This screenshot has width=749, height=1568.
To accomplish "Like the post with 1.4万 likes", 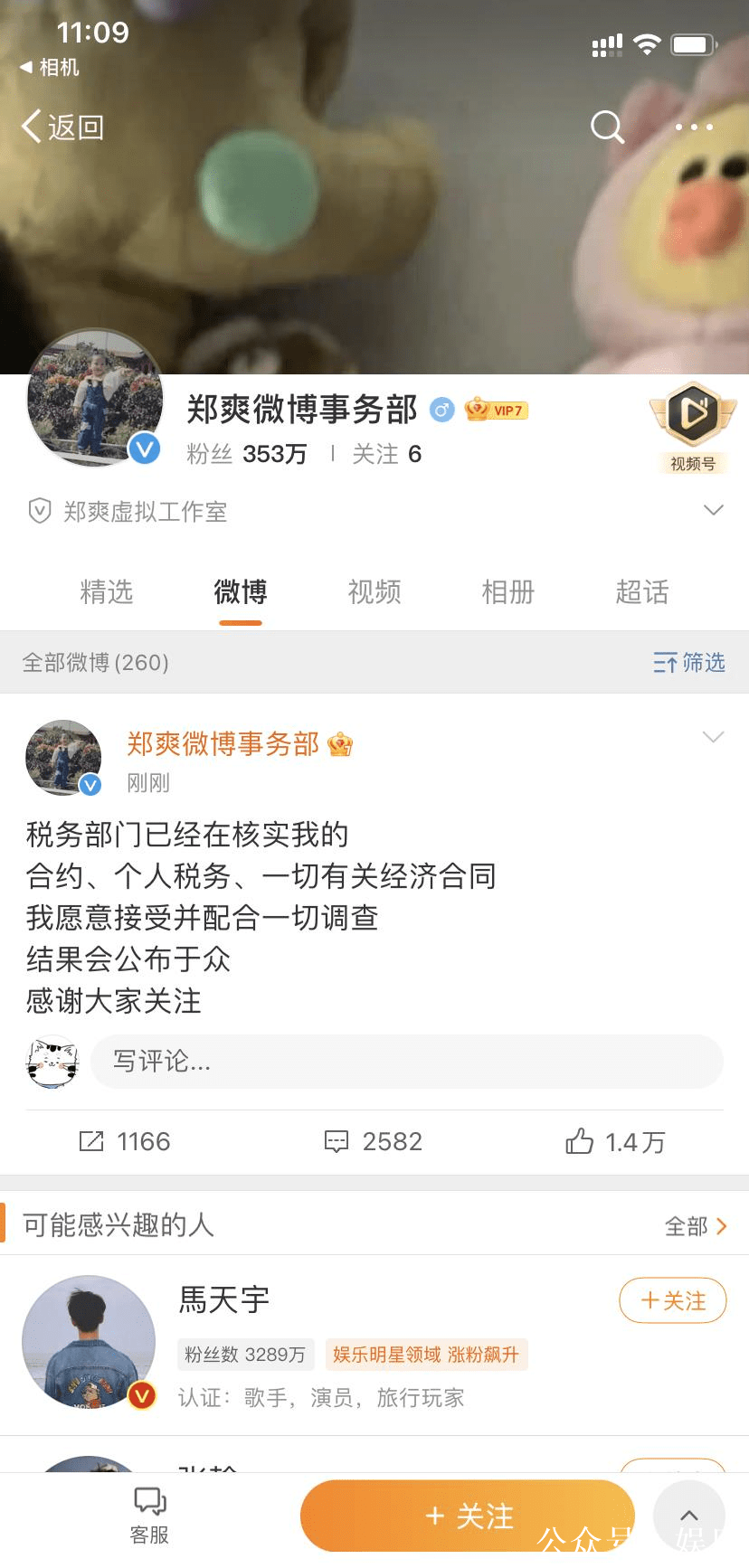I will [x=615, y=1141].
